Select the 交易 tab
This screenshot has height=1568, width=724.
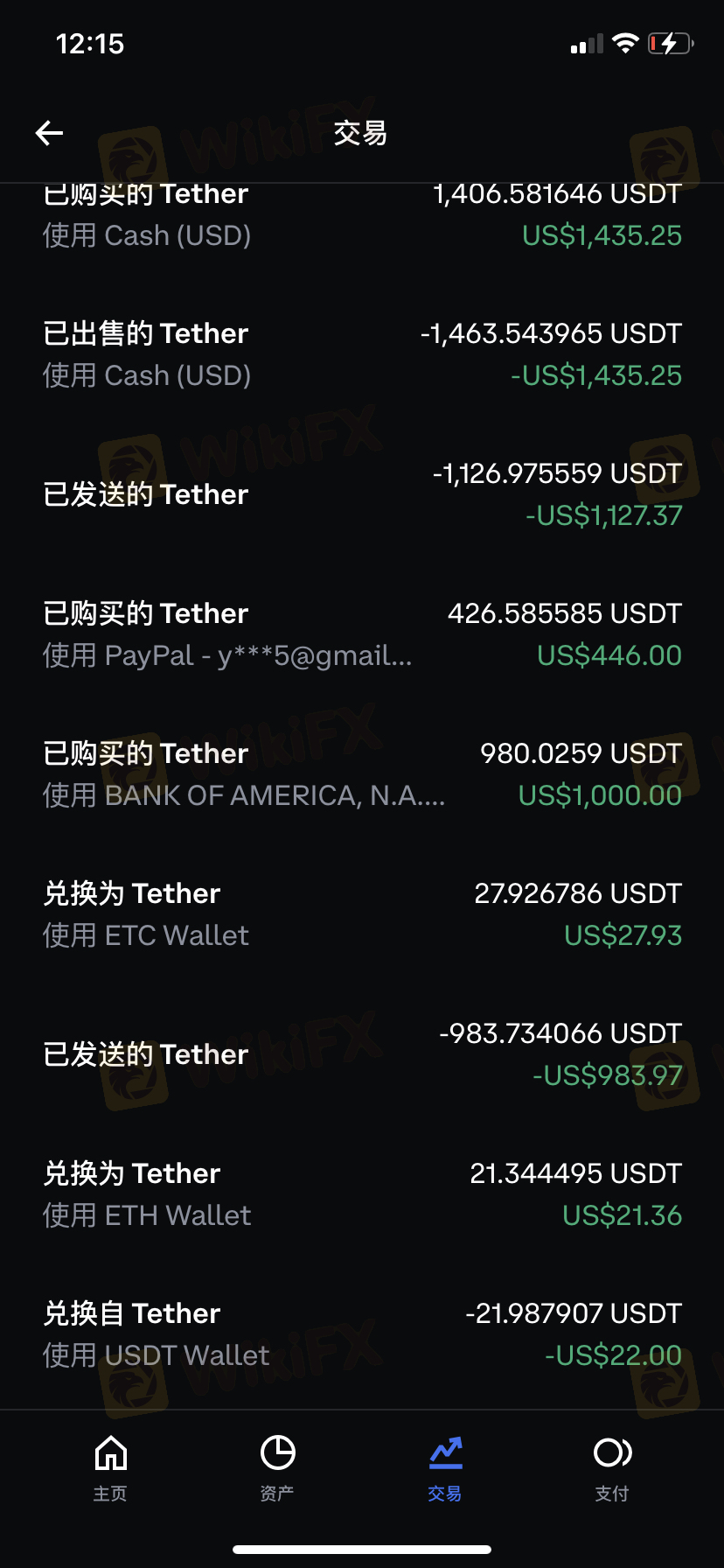pyautogui.click(x=445, y=1467)
